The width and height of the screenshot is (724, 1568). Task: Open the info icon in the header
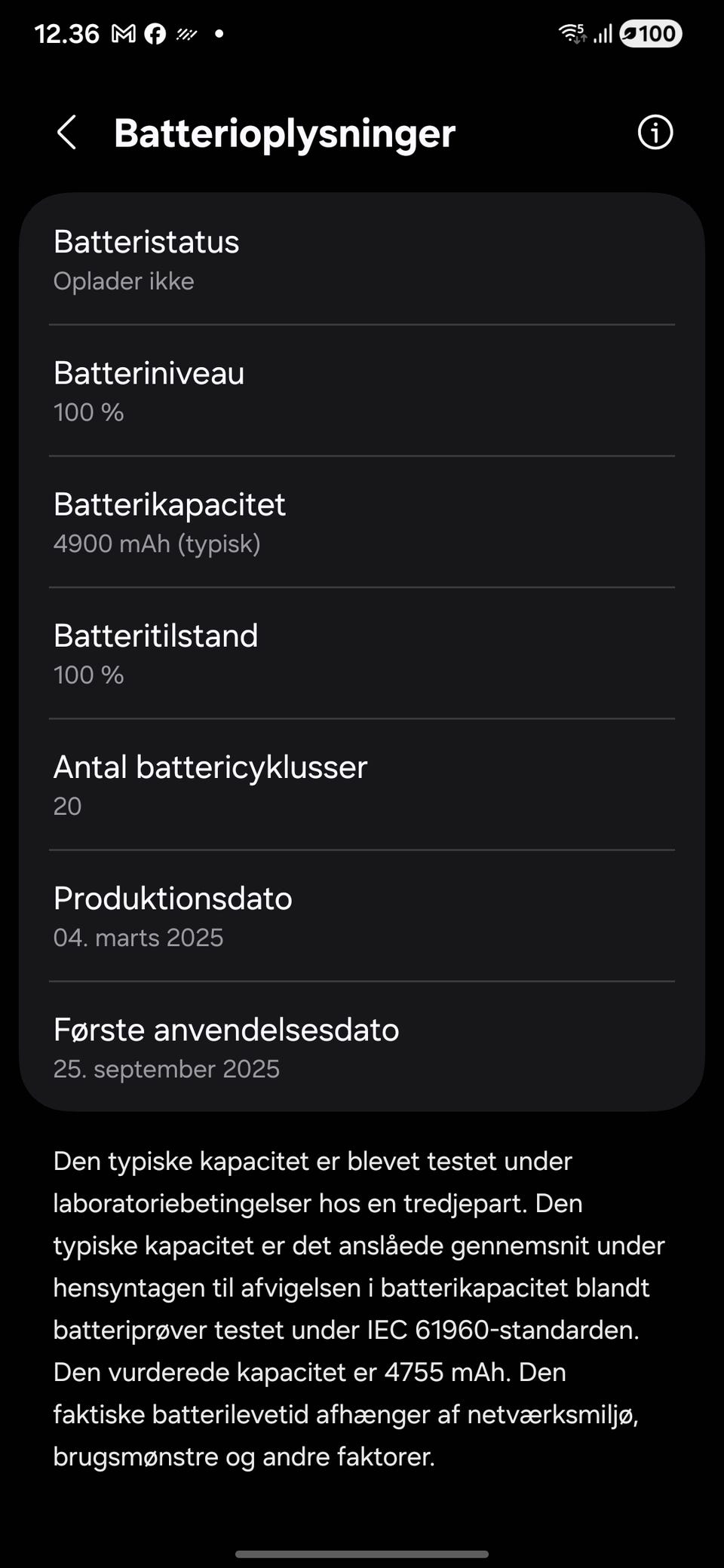(x=655, y=133)
